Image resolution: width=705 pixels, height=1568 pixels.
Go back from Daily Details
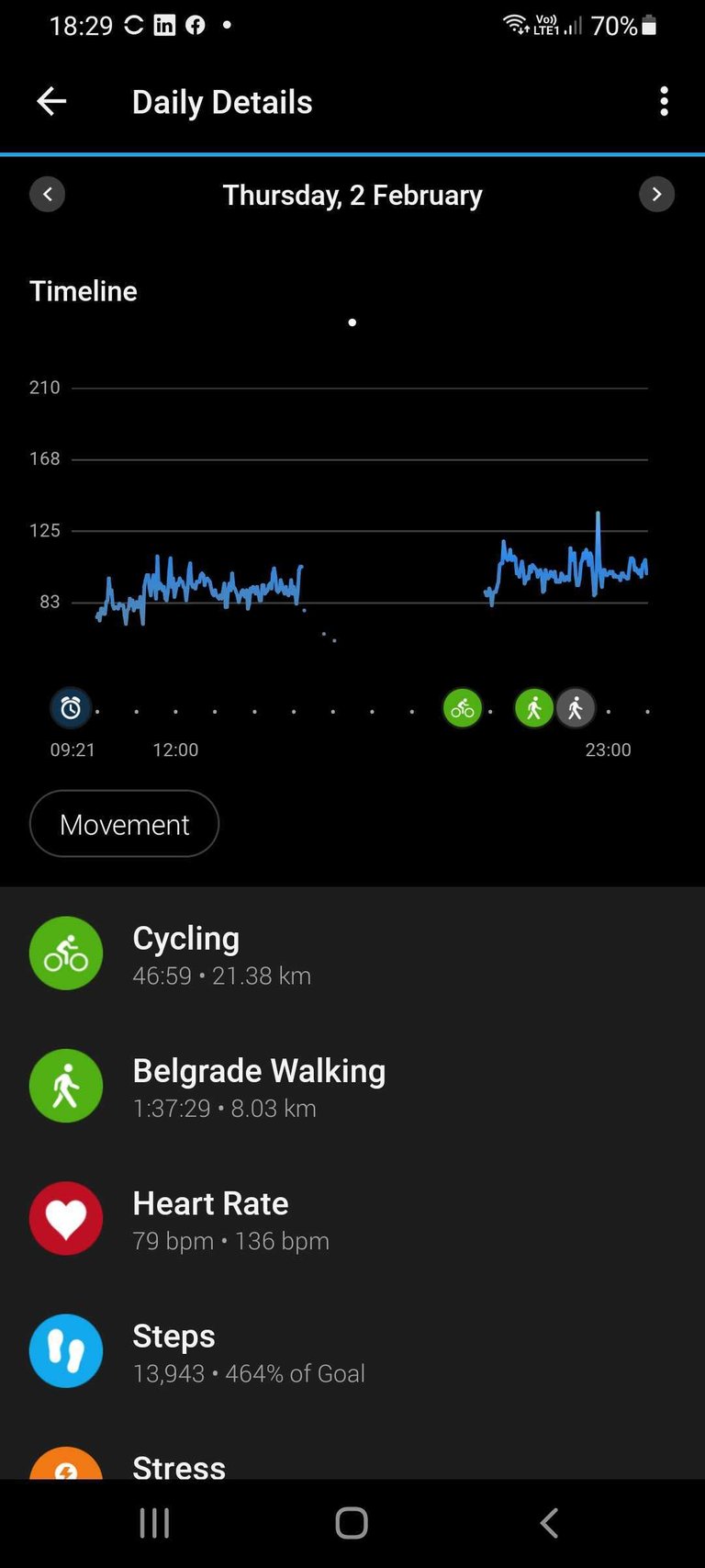point(51,101)
